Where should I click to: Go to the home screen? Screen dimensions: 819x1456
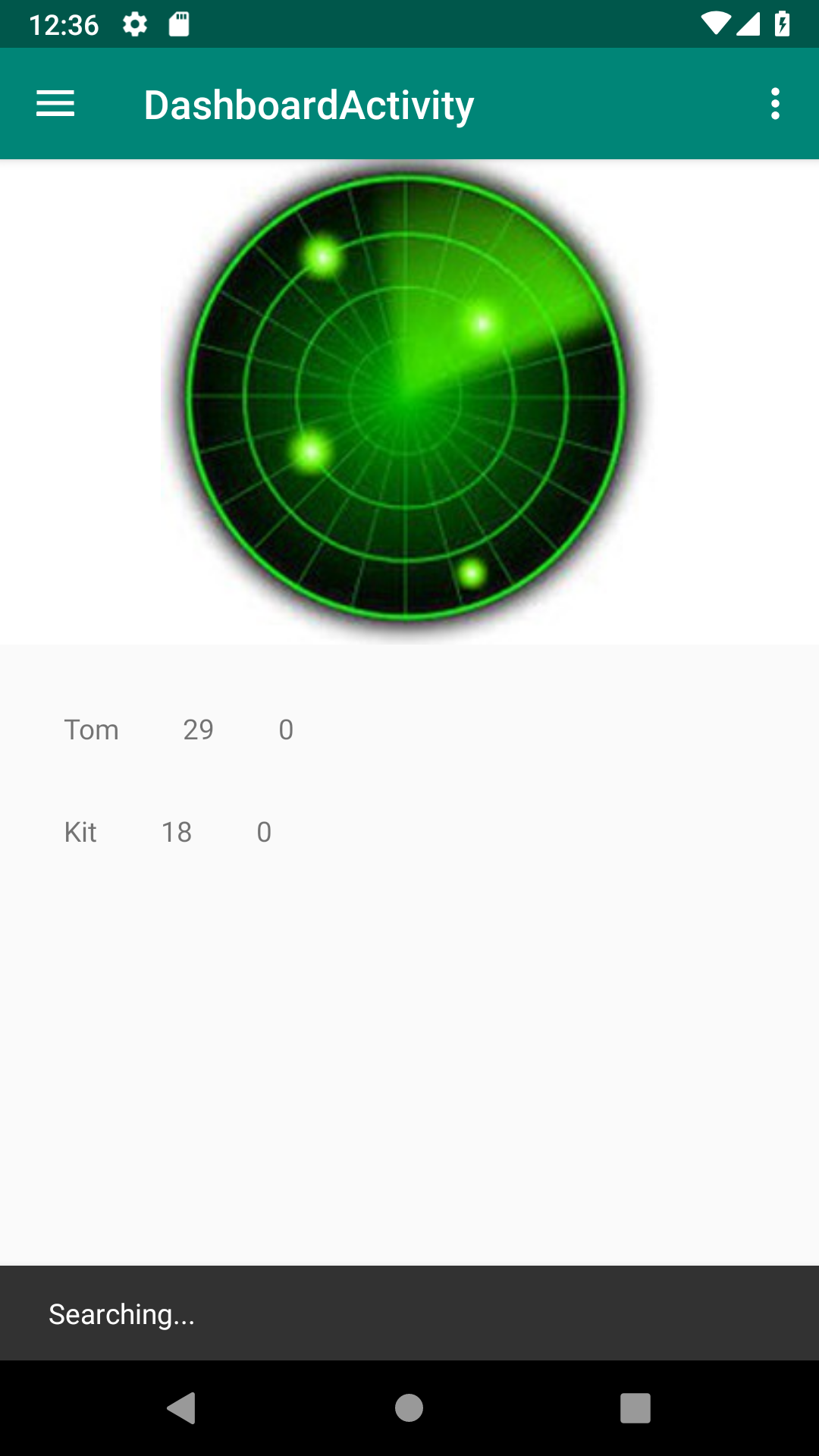409,1408
